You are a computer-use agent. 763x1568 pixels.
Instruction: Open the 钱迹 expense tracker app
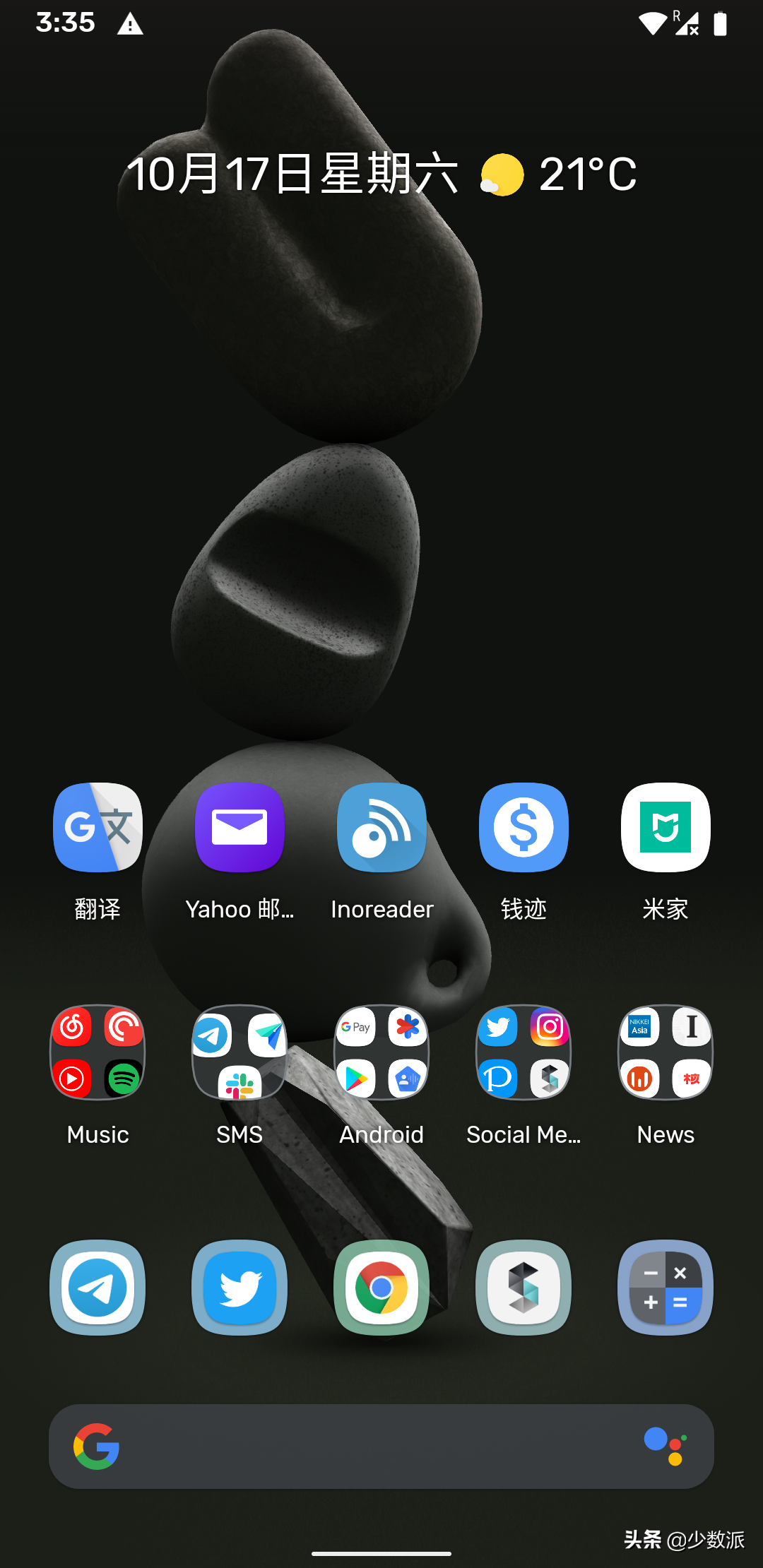[x=523, y=827]
